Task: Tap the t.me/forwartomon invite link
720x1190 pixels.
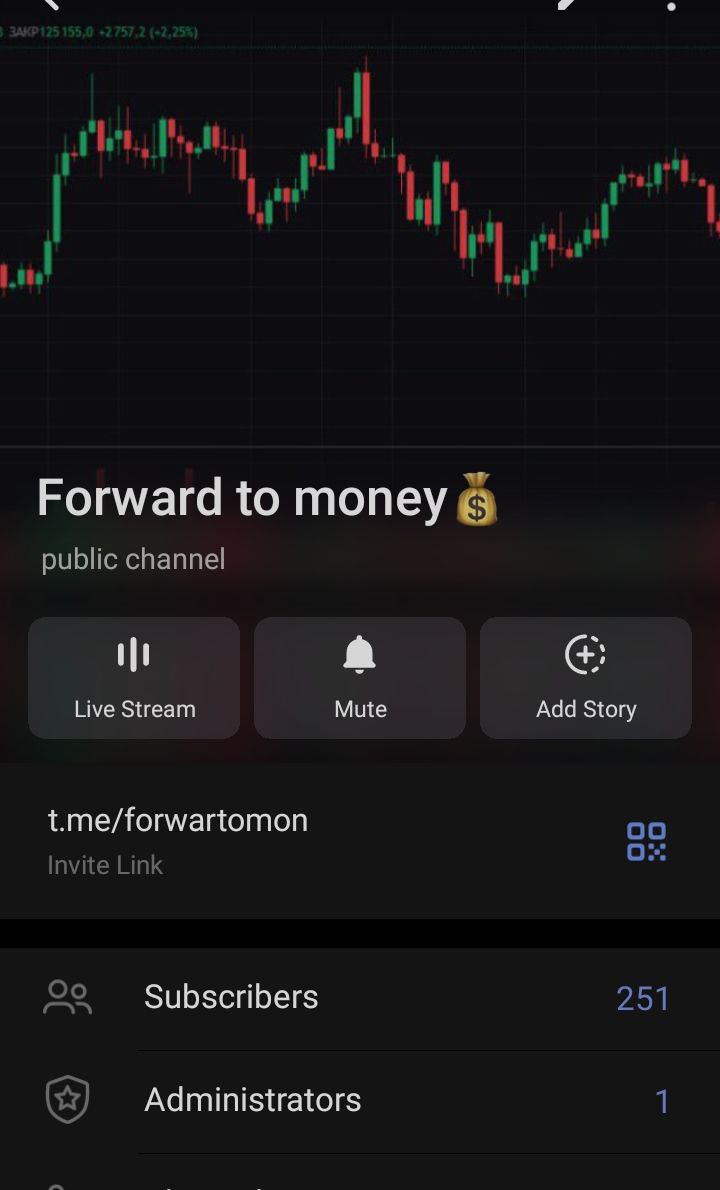Action: (178, 820)
